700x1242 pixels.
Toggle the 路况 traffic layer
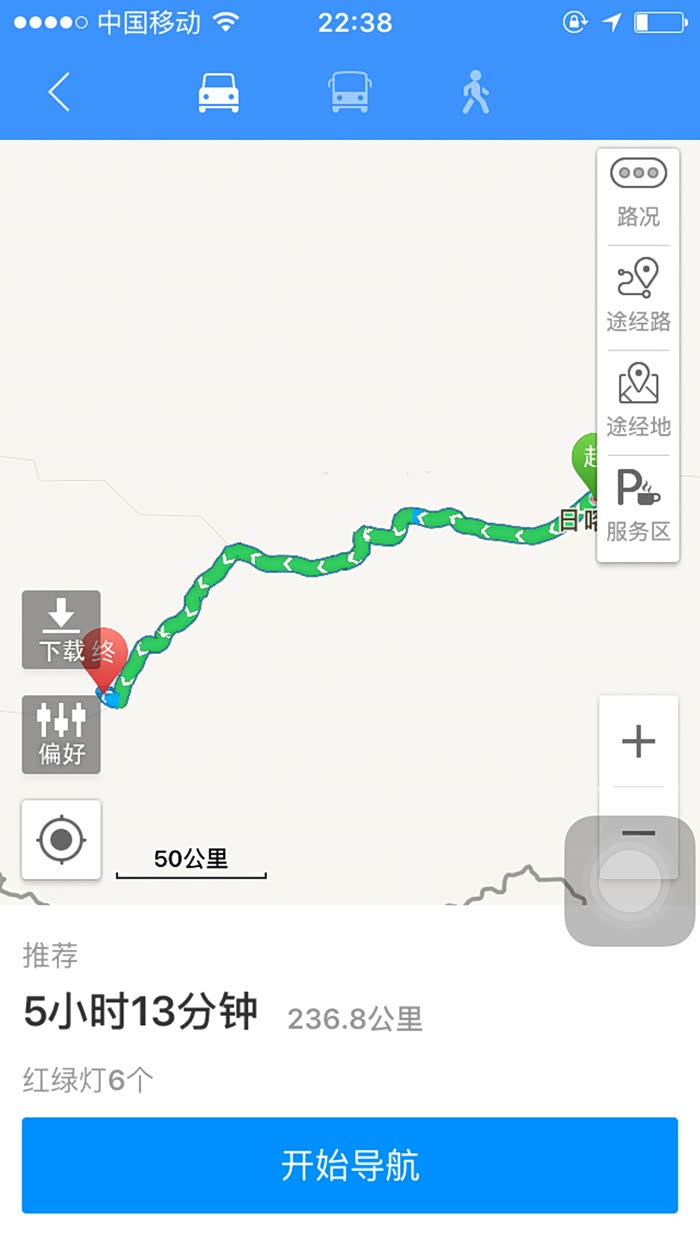(x=638, y=194)
